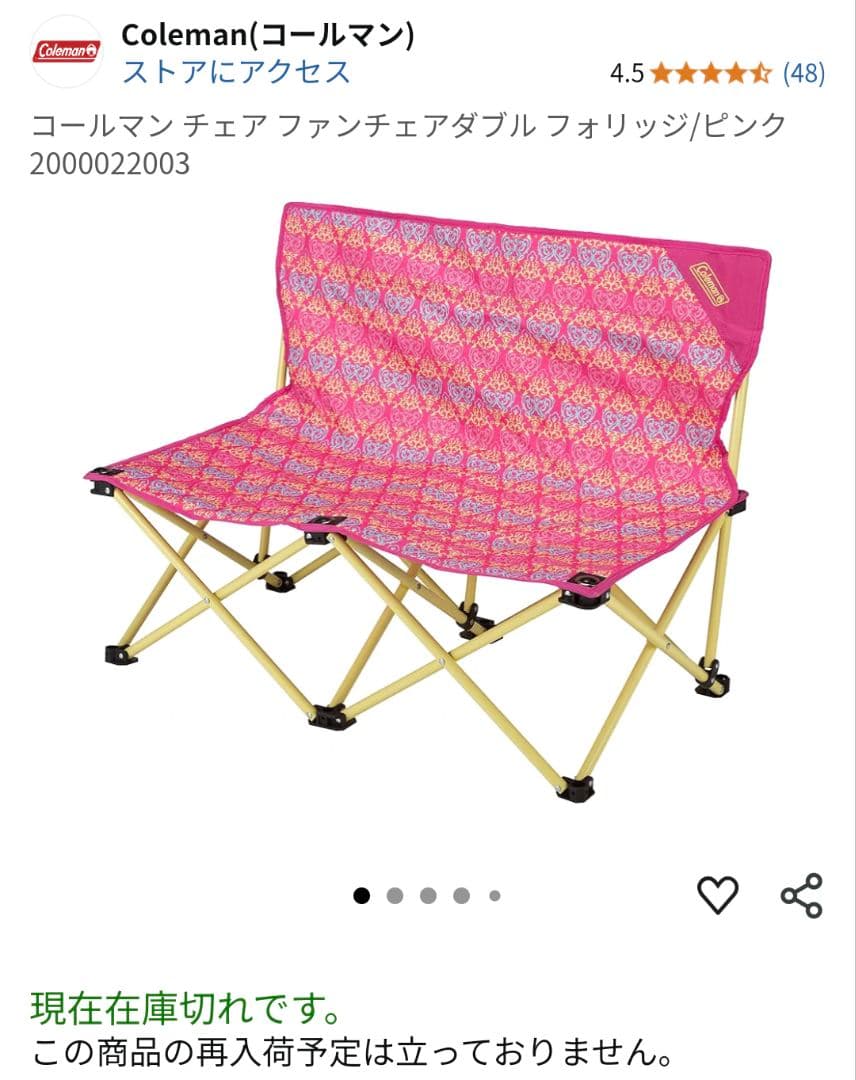856x1080 pixels.
Task: Click the gold star rating icons
Action: click(710, 72)
